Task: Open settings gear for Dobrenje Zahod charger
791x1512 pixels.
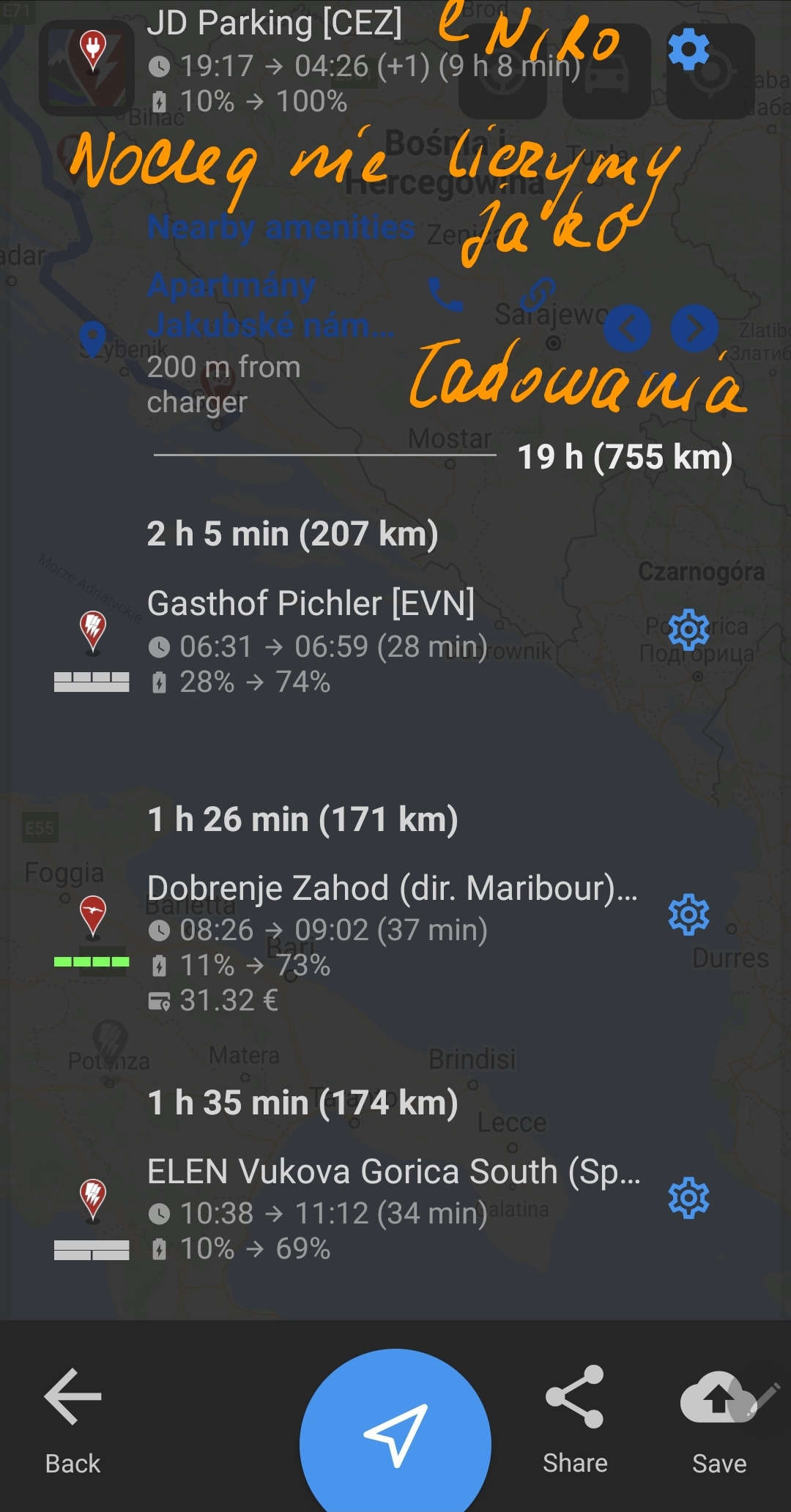Action: coord(689,914)
